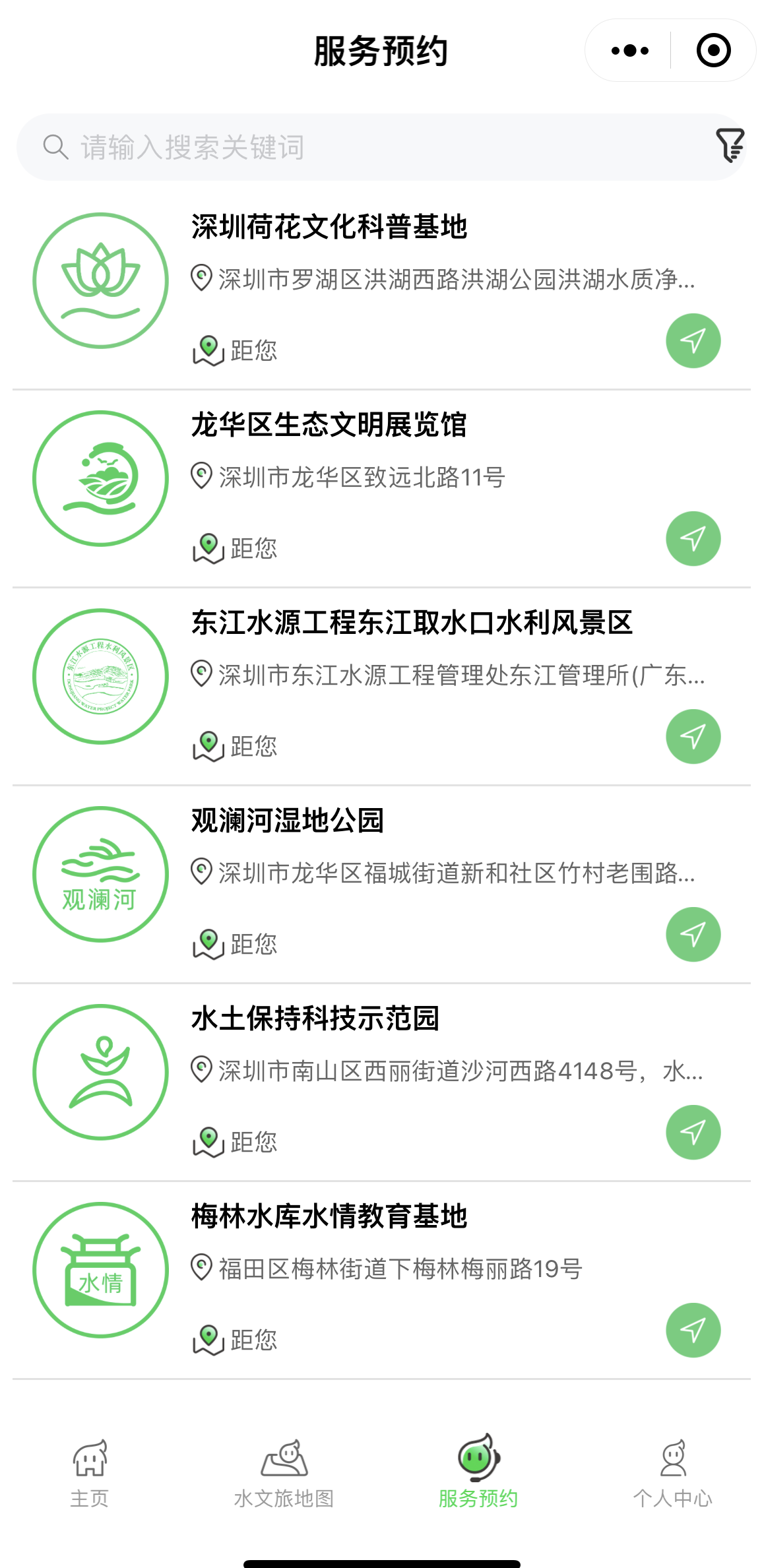Open 水土保持科技示范园 venue entry
The width and height of the screenshot is (762, 1568).
pyautogui.click(x=381, y=1082)
